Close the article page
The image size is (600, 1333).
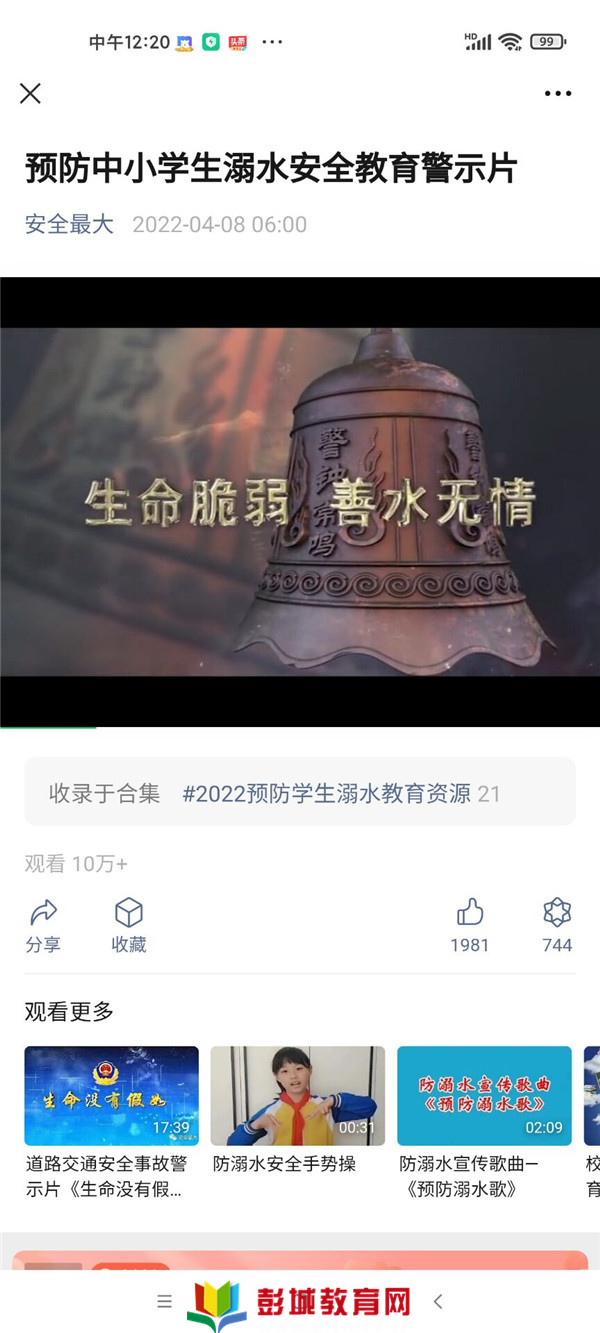(x=30, y=93)
